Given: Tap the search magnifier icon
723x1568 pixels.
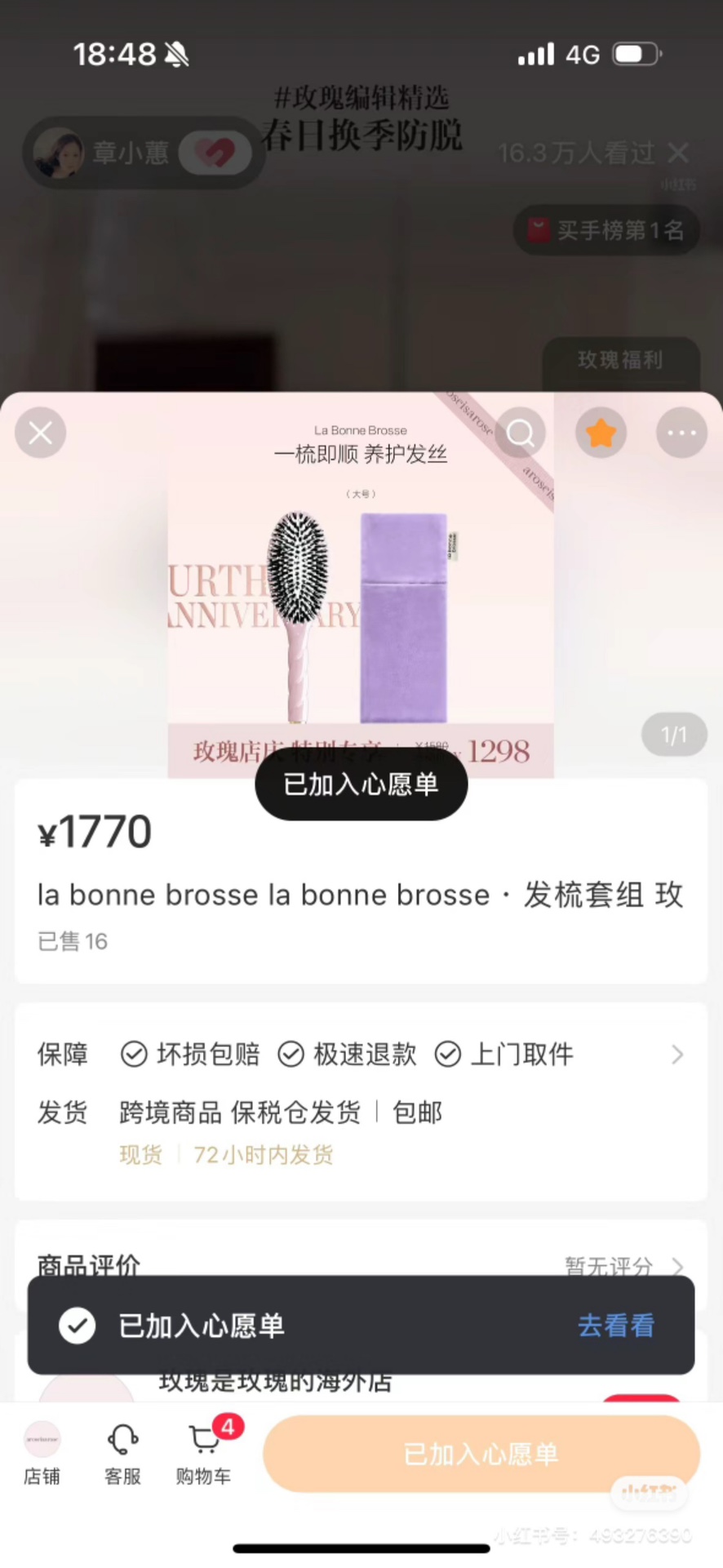Looking at the screenshot, I should tap(520, 433).
